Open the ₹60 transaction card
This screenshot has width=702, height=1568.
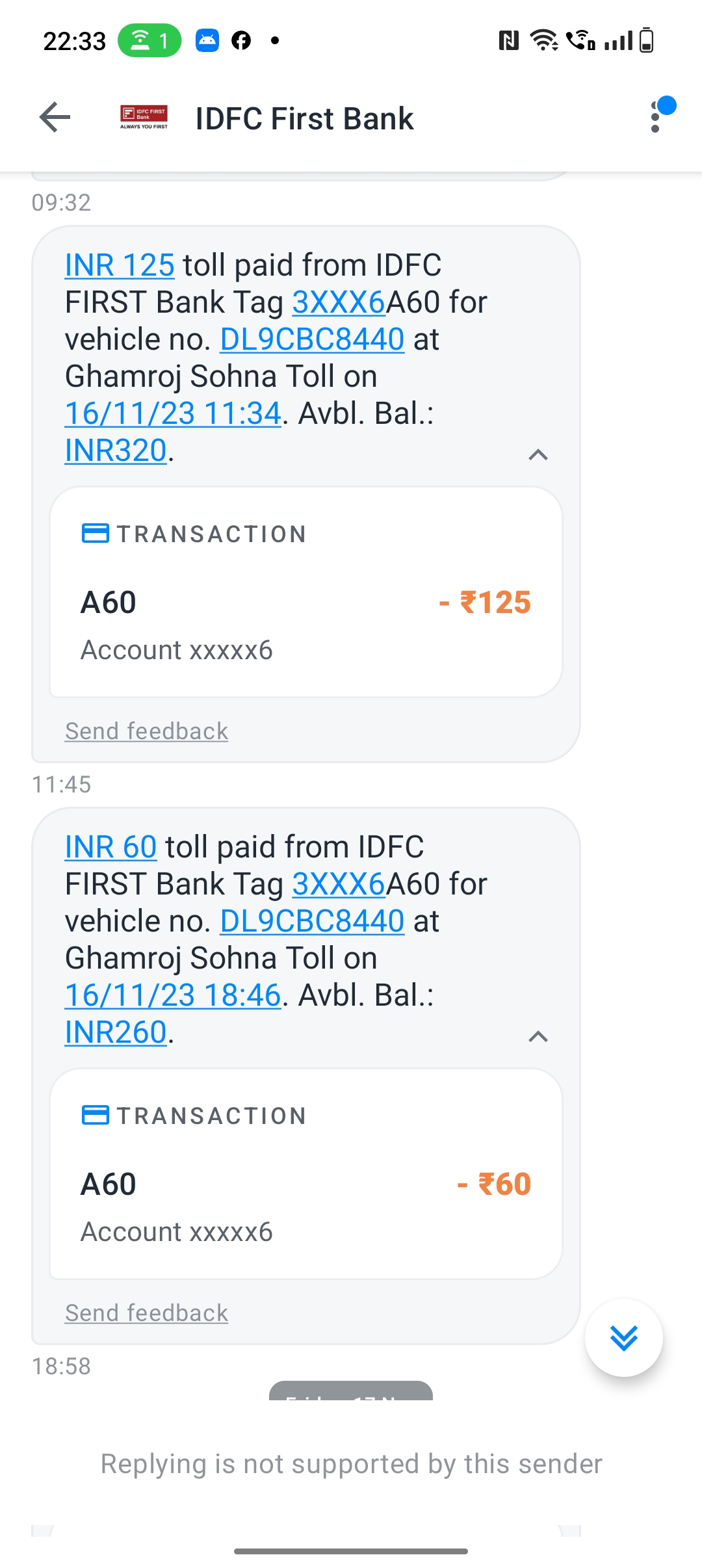pos(305,1174)
